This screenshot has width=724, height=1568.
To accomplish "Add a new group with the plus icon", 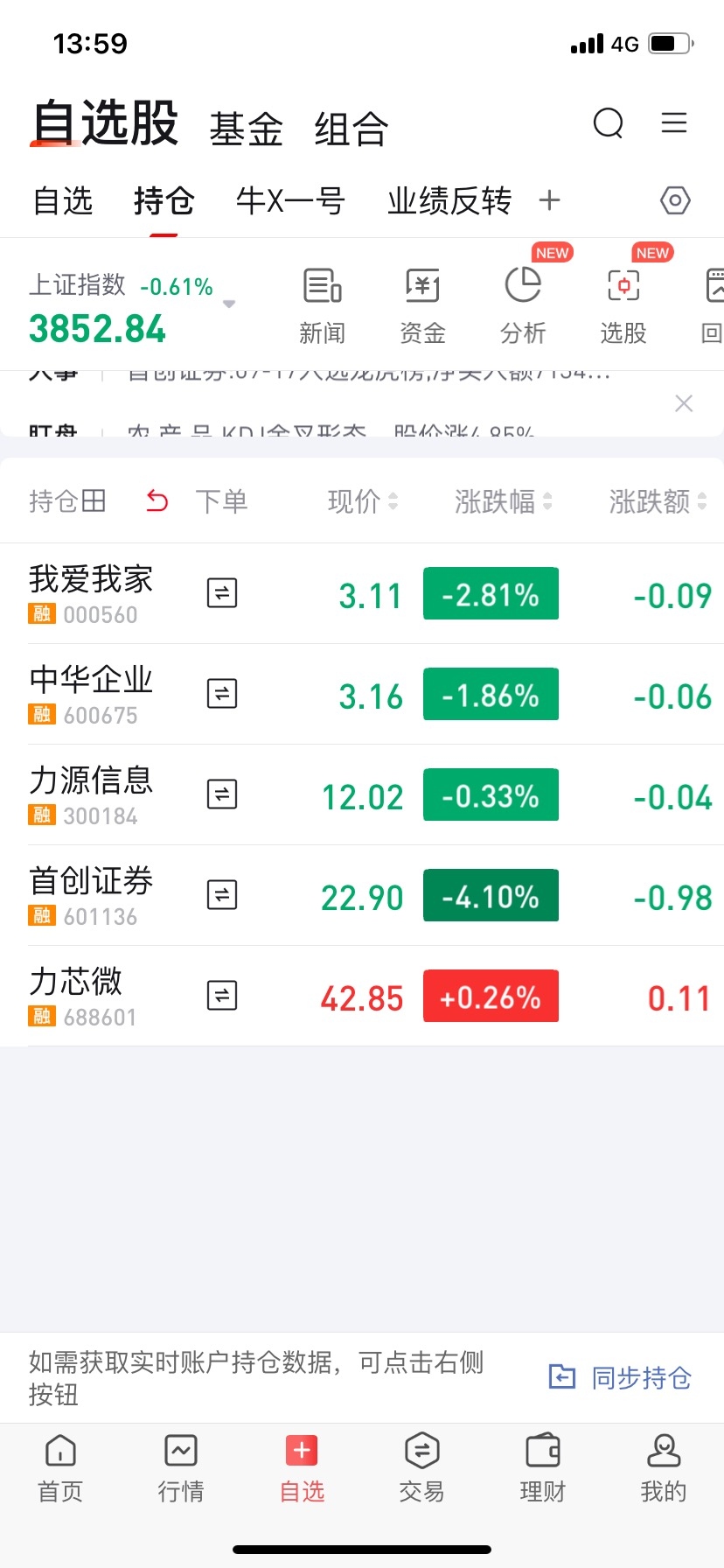I will click(x=549, y=201).
